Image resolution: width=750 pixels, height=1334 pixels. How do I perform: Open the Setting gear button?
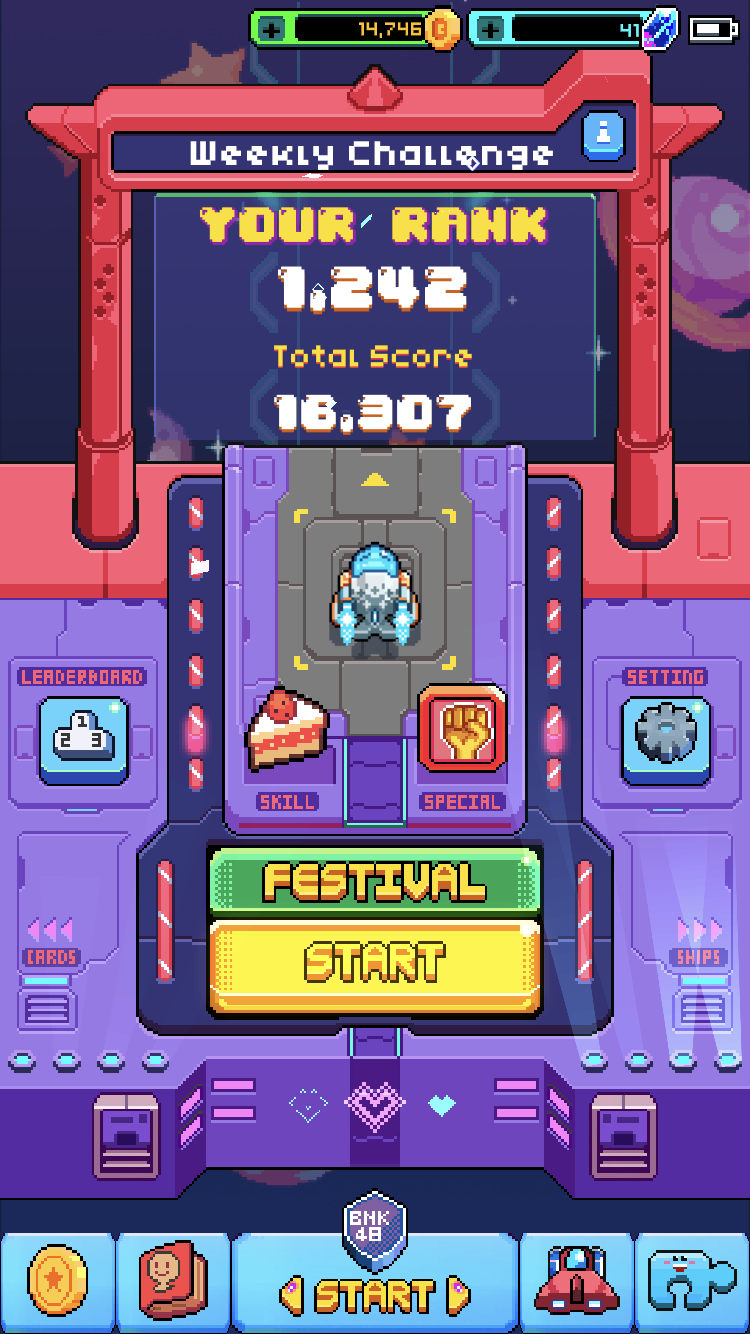666,740
